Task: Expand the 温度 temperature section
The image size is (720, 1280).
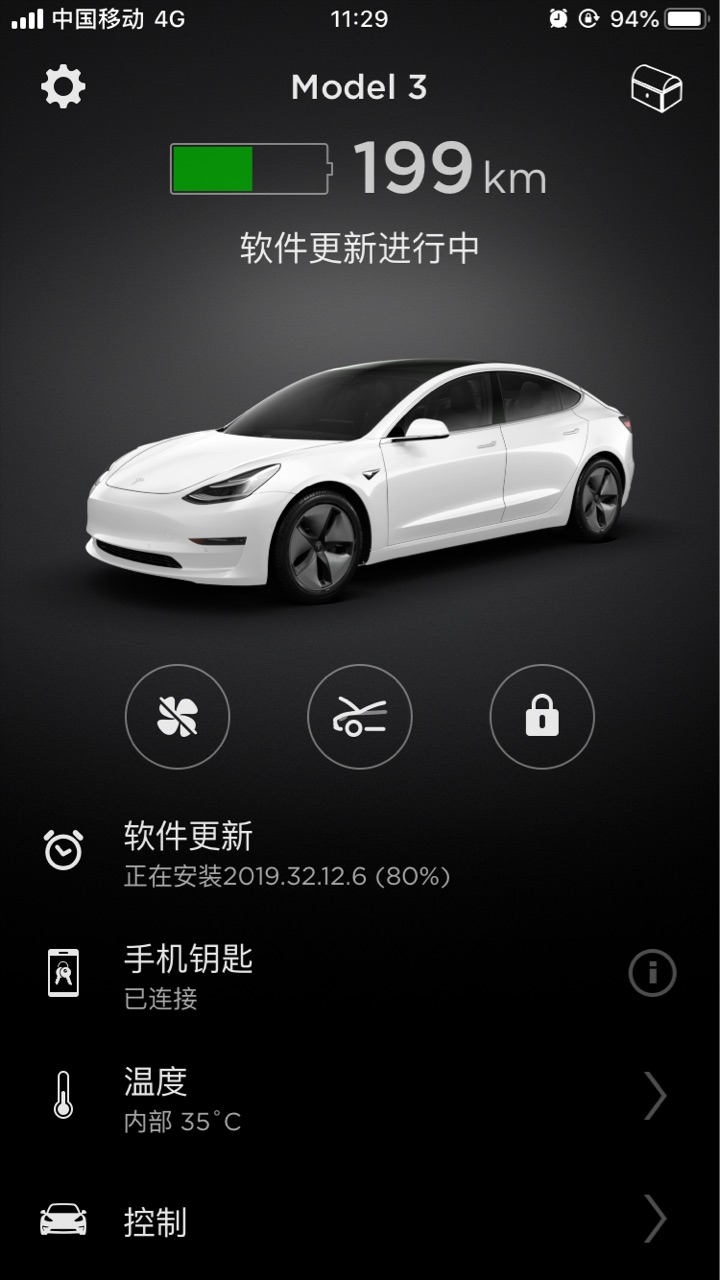Action: pos(360,1096)
